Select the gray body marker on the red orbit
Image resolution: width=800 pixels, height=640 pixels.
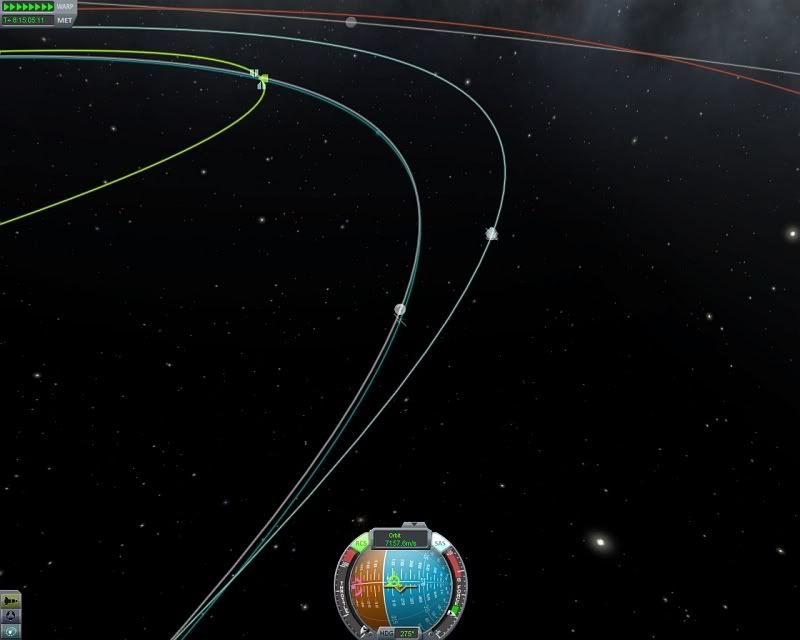pos(351,22)
